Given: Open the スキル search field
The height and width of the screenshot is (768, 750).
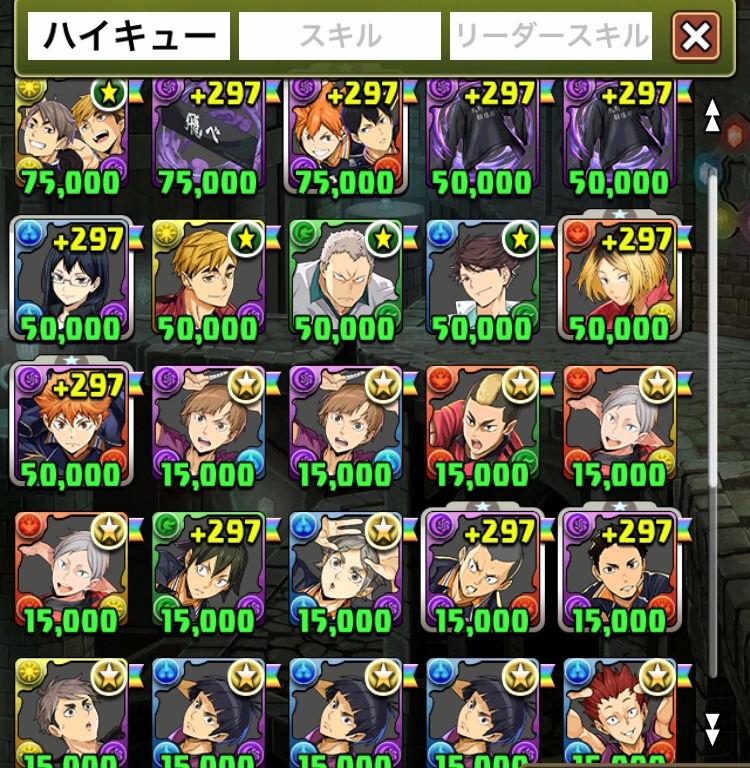Looking at the screenshot, I should tap(340, 36).
